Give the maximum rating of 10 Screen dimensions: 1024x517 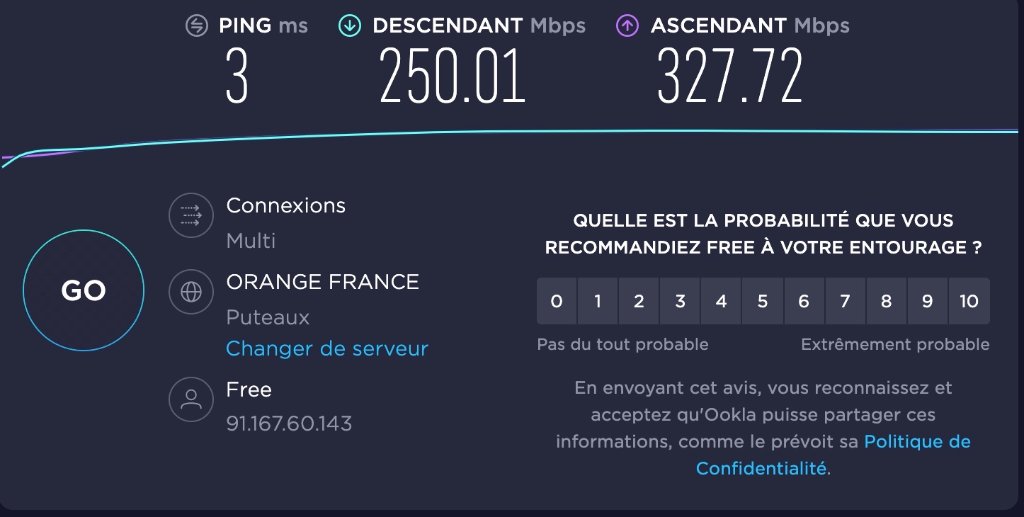(x=968, y=301)
